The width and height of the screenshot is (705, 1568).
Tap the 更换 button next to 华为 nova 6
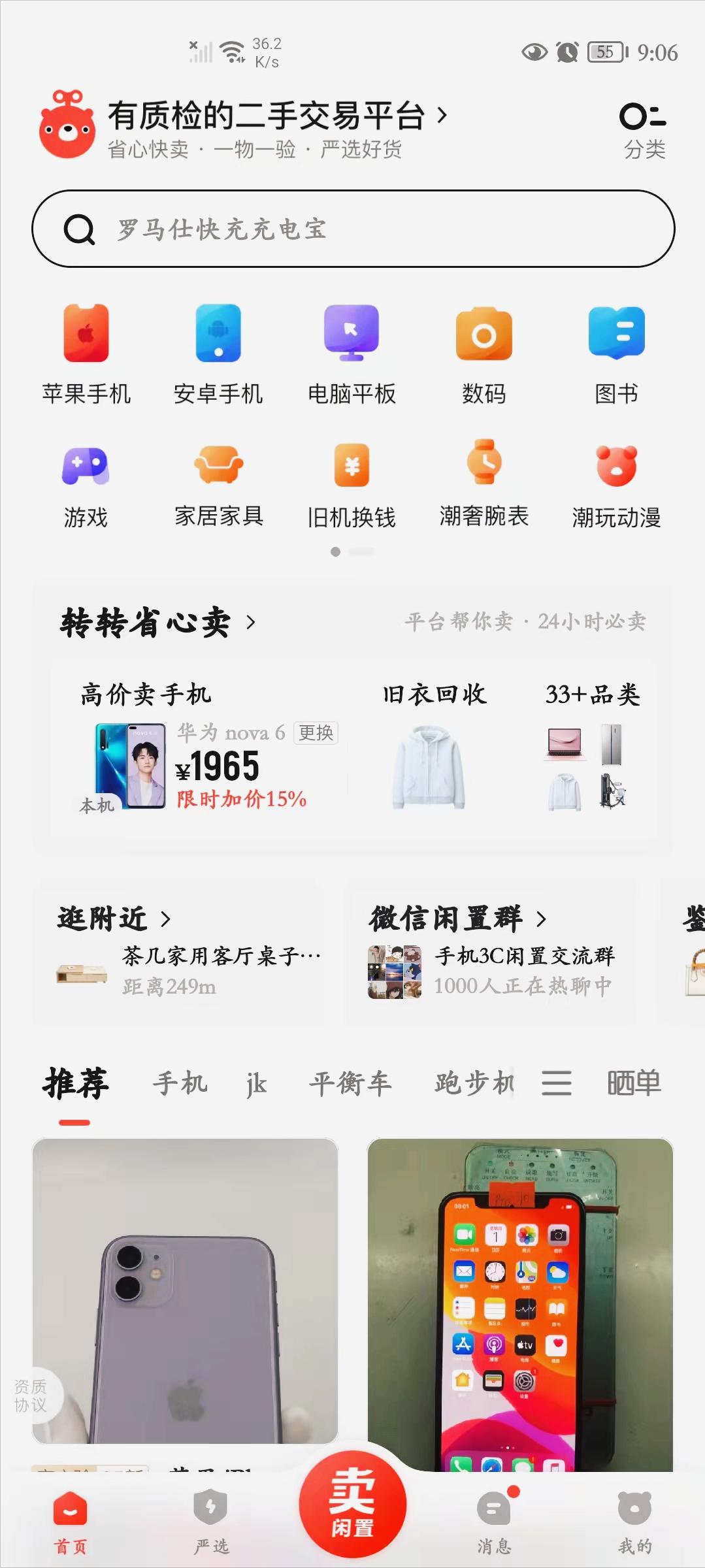tap(316, 732)
